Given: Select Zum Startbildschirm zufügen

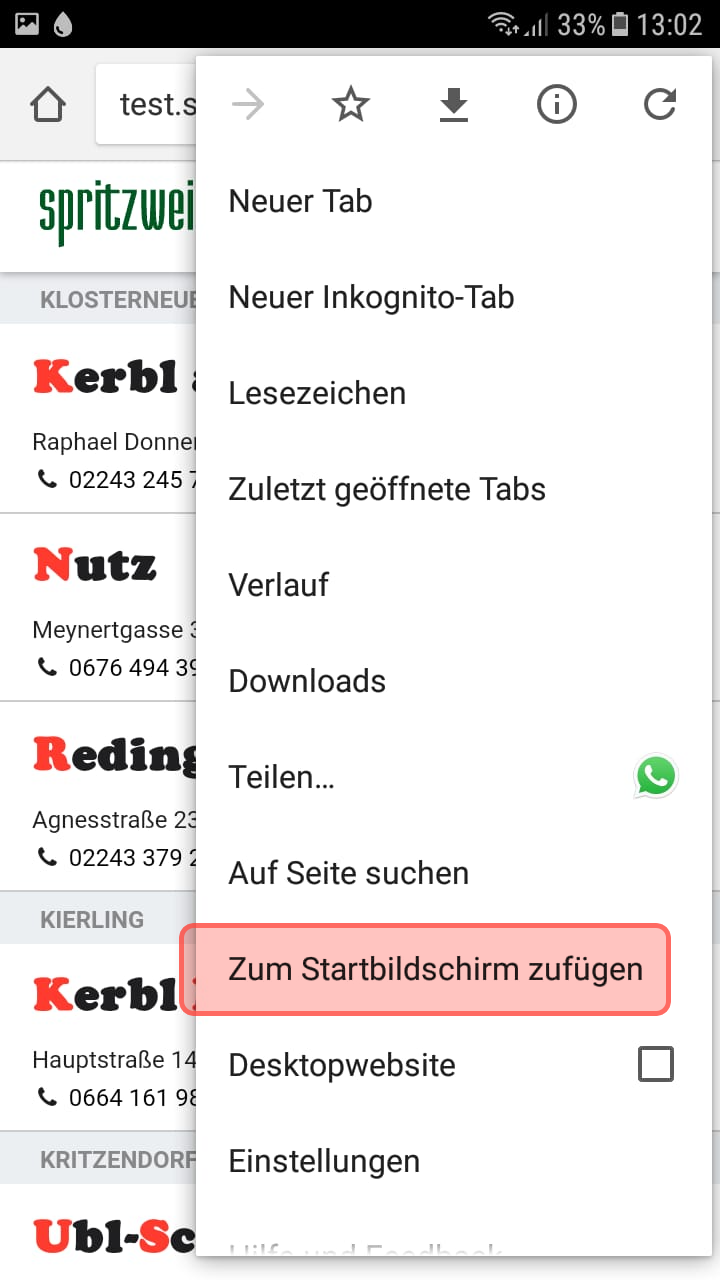Looking at the screenshot, I should click(435, 969).
